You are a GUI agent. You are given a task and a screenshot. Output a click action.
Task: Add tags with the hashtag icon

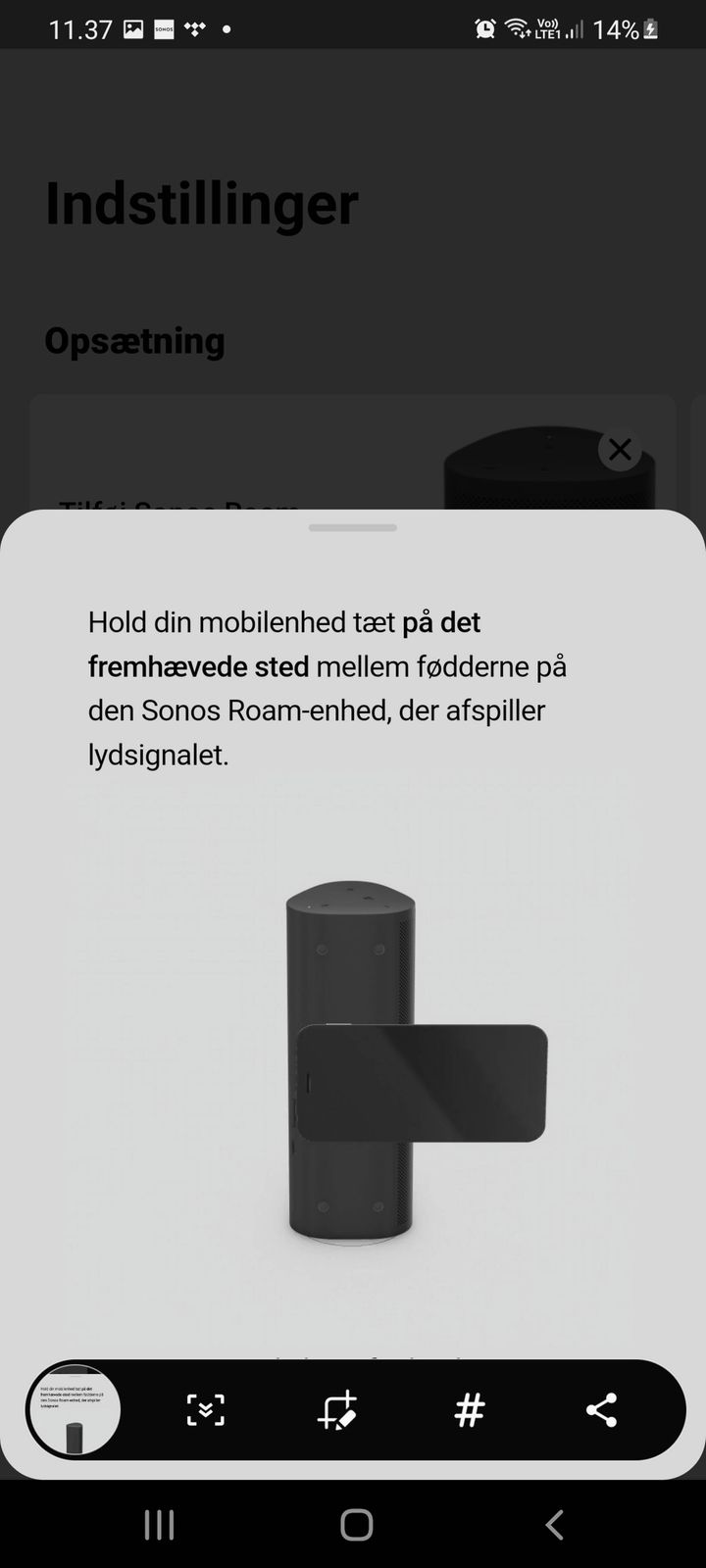tap(470, 1410)
